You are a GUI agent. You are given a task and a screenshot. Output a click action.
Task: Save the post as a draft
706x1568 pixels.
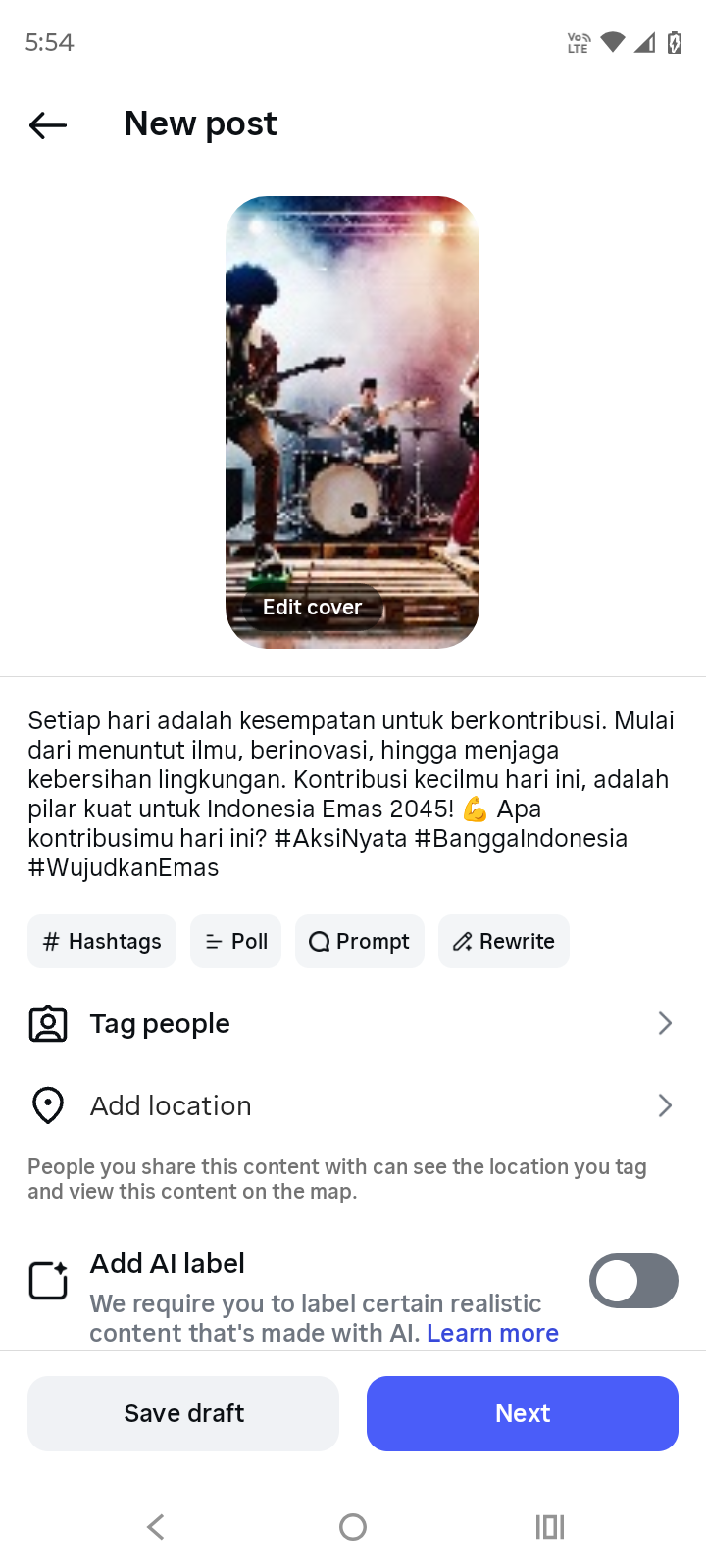pyautogui.click(x=183, y=1414)
